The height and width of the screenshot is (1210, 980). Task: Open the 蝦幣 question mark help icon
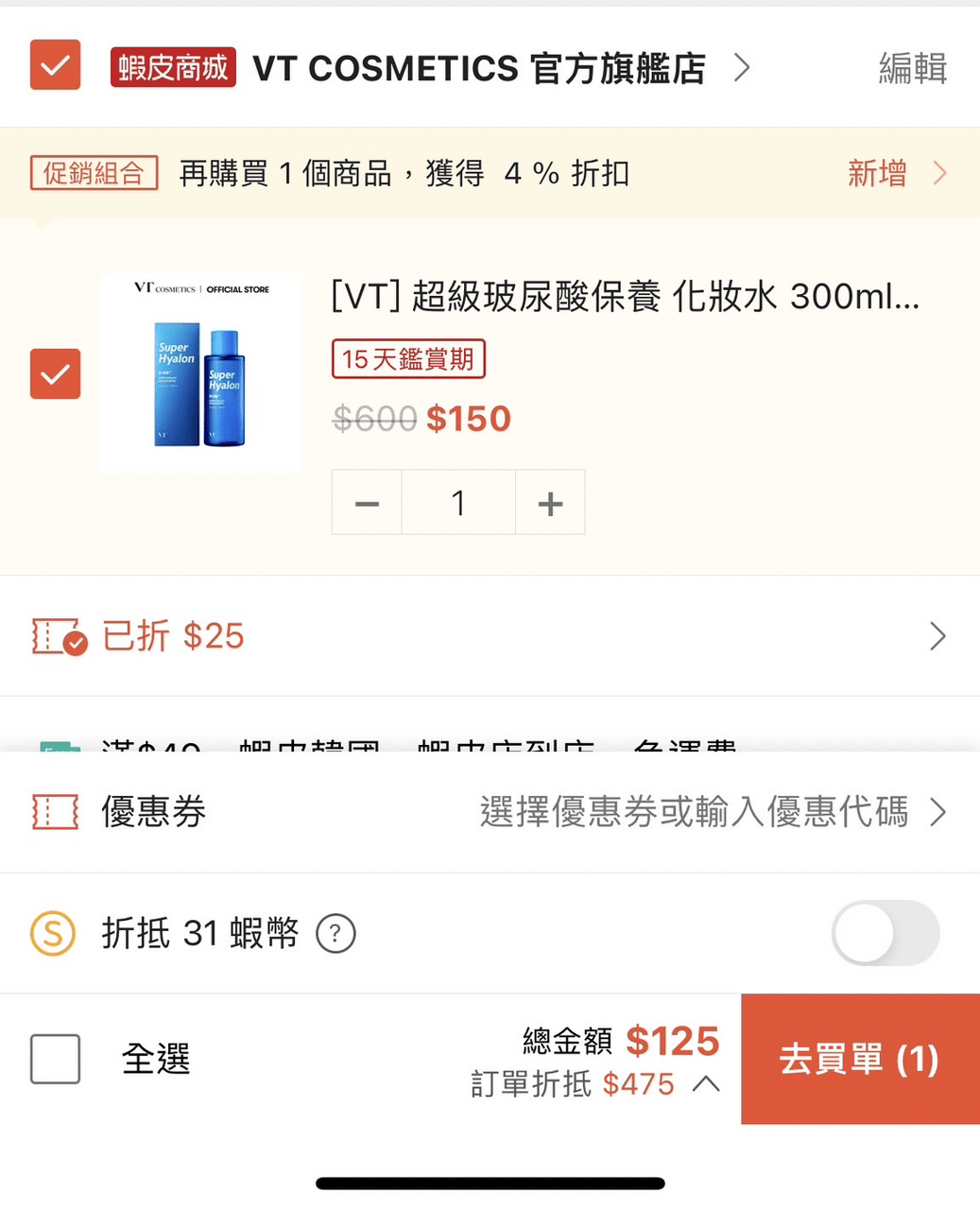tap(335, 934)
